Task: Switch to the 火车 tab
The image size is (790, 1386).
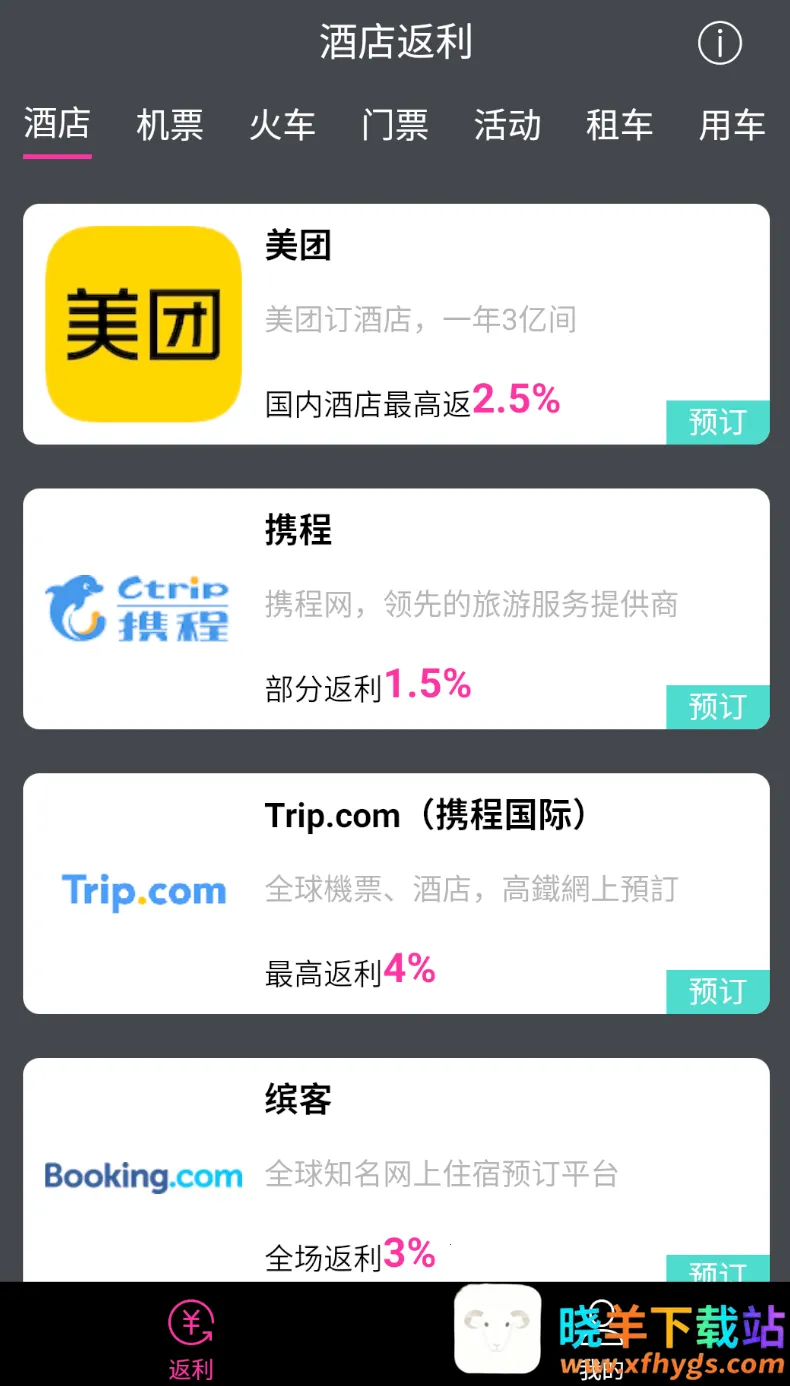Action: [282, 125]
